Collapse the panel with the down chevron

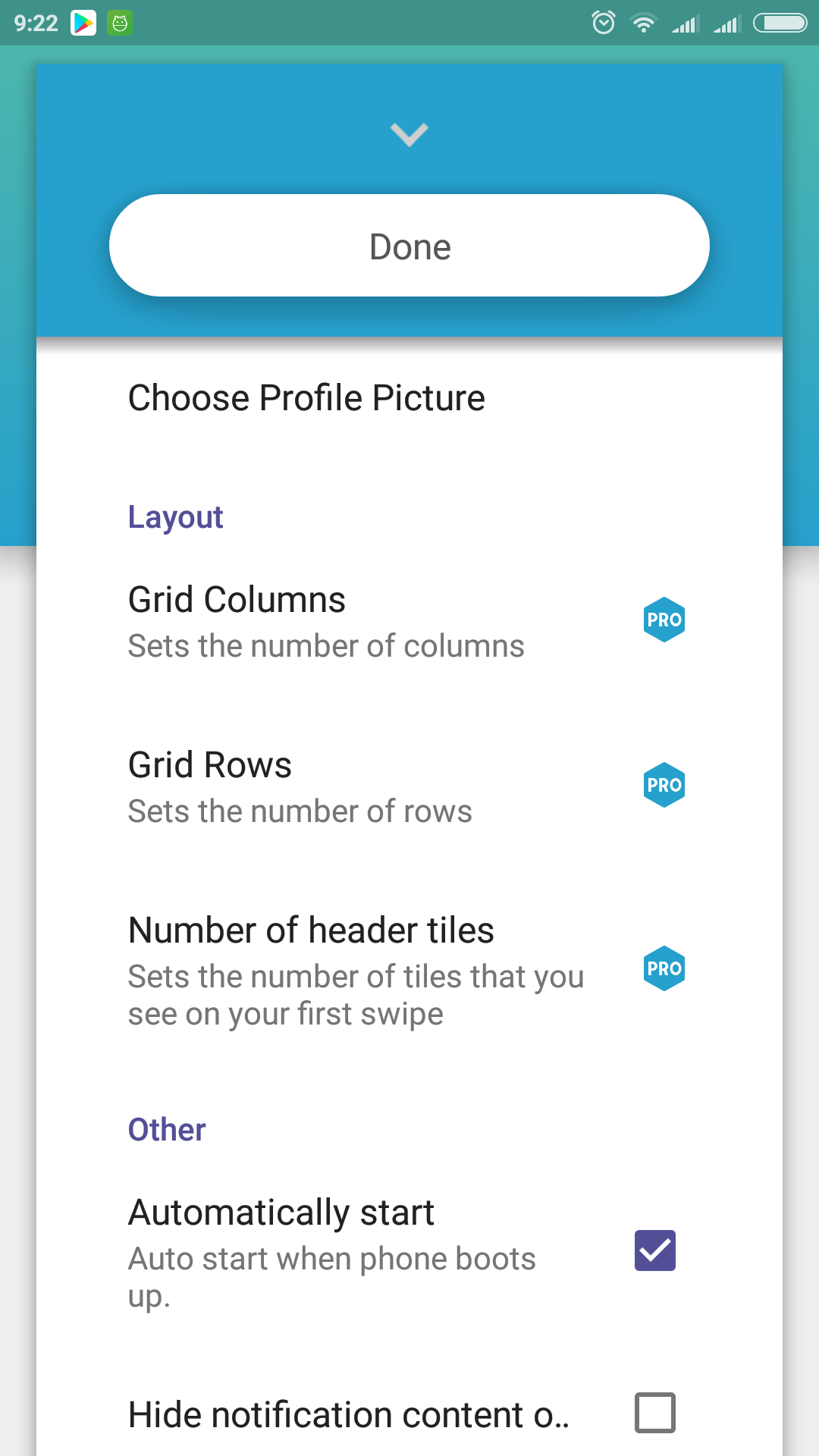pos(409,135)
